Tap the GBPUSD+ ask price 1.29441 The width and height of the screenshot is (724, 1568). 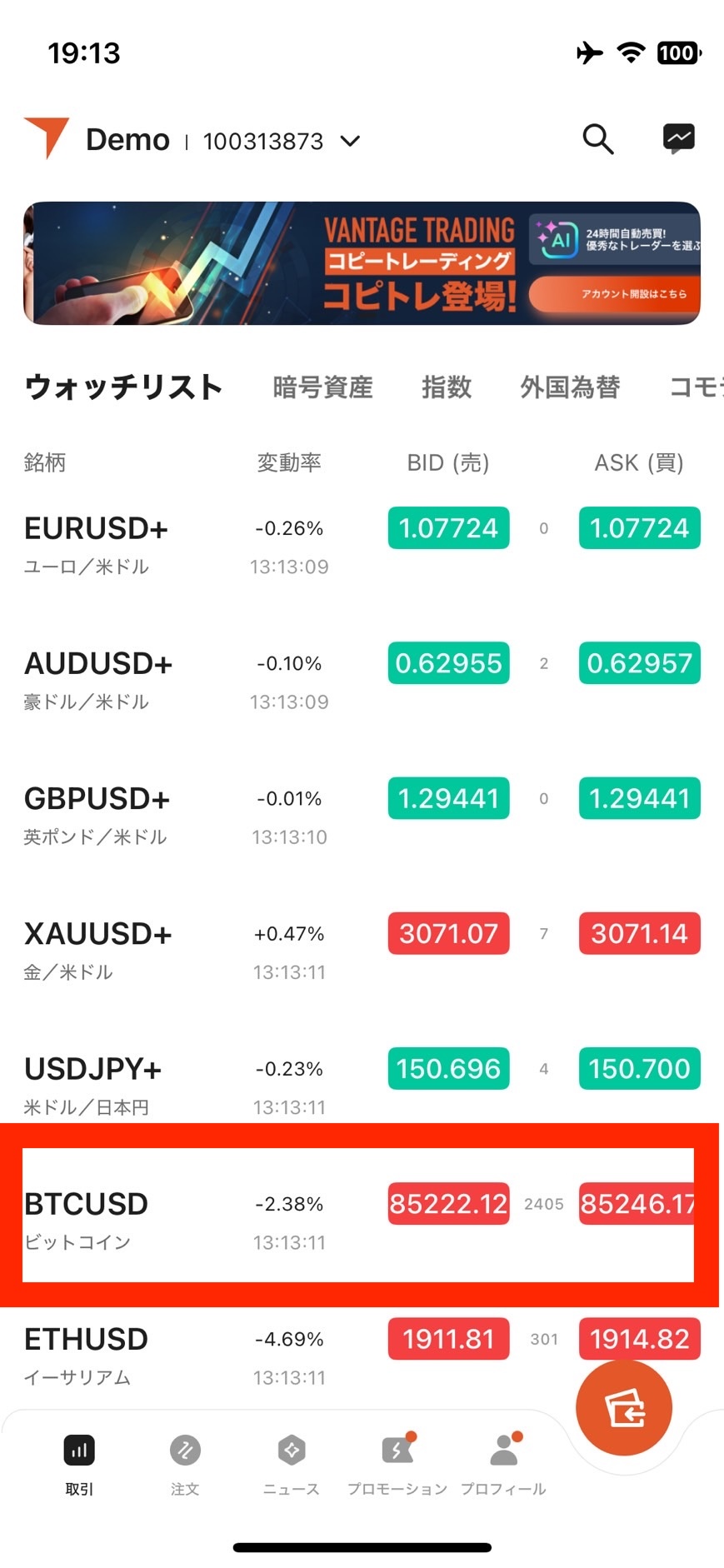coord(639,798)
